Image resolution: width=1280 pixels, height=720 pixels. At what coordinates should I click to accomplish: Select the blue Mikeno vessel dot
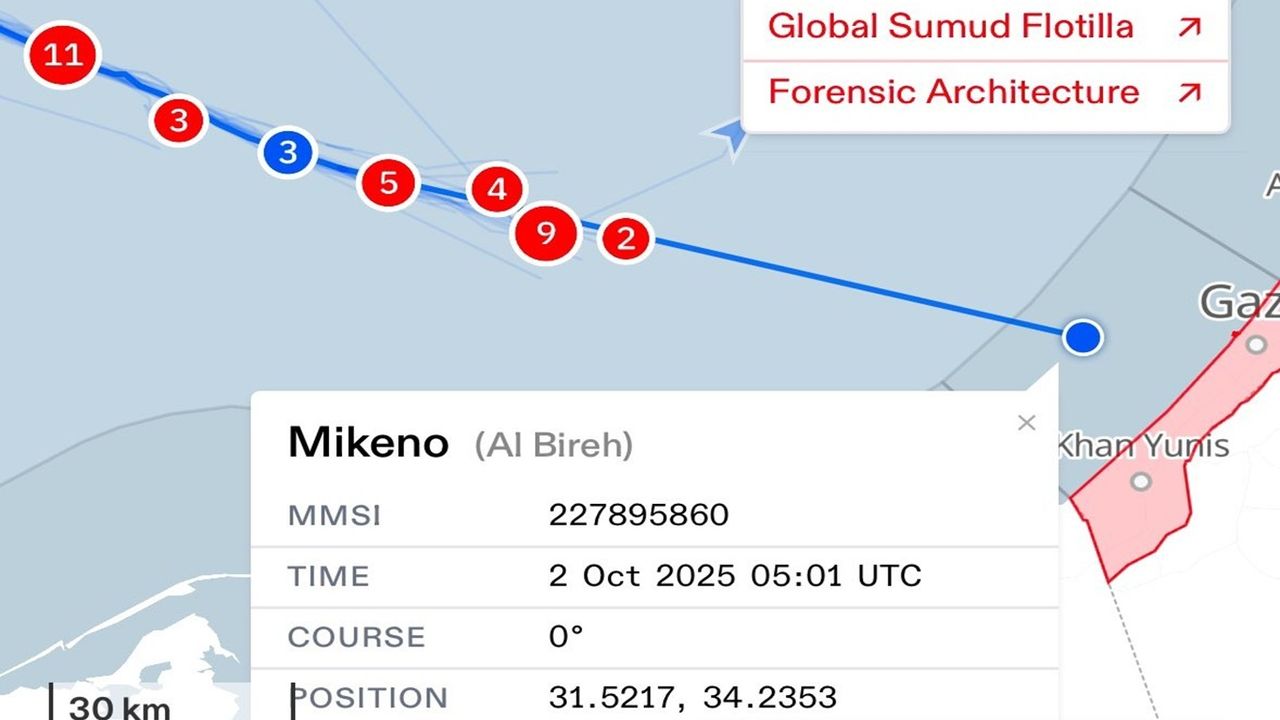tap(1082, 338)
